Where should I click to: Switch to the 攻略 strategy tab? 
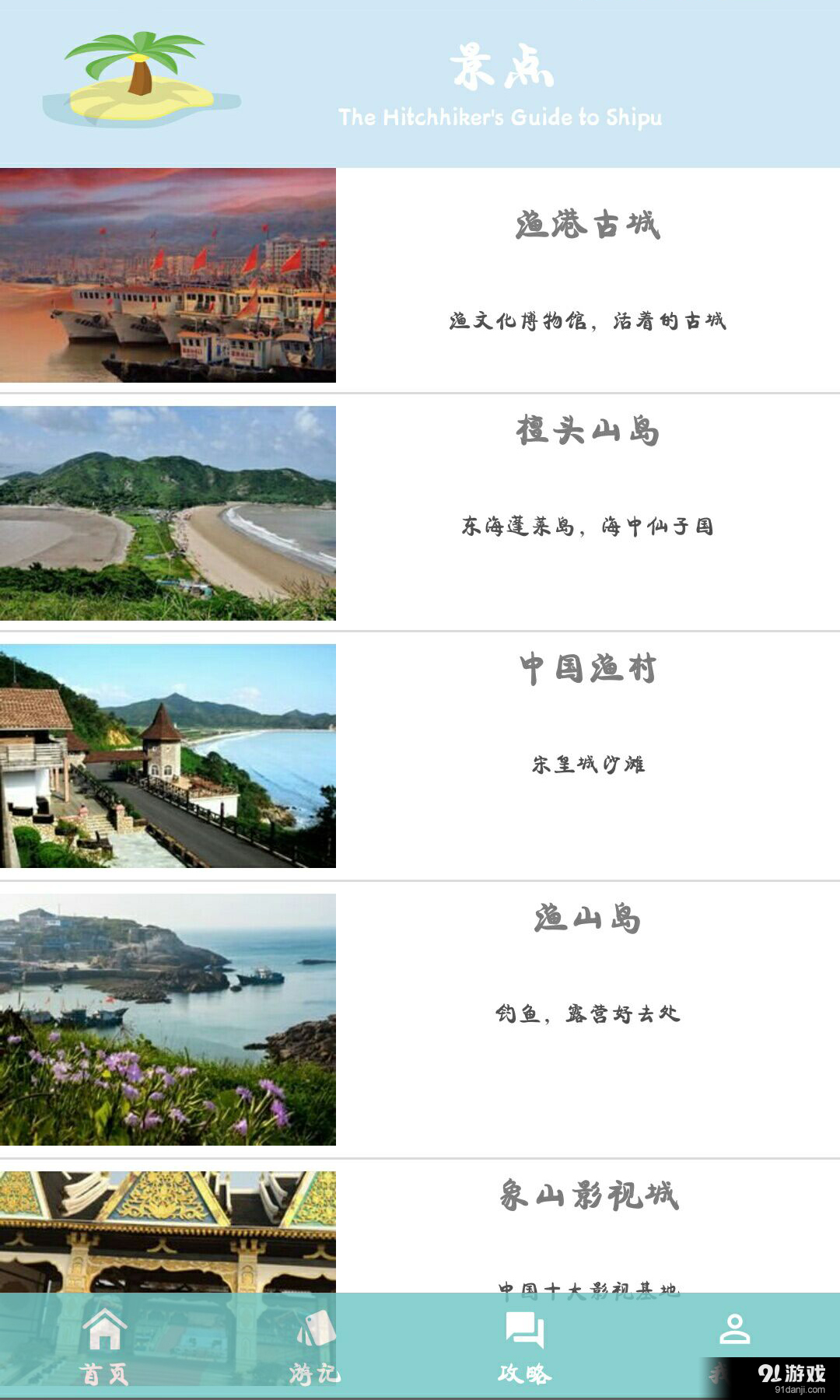pos(525,1355)
